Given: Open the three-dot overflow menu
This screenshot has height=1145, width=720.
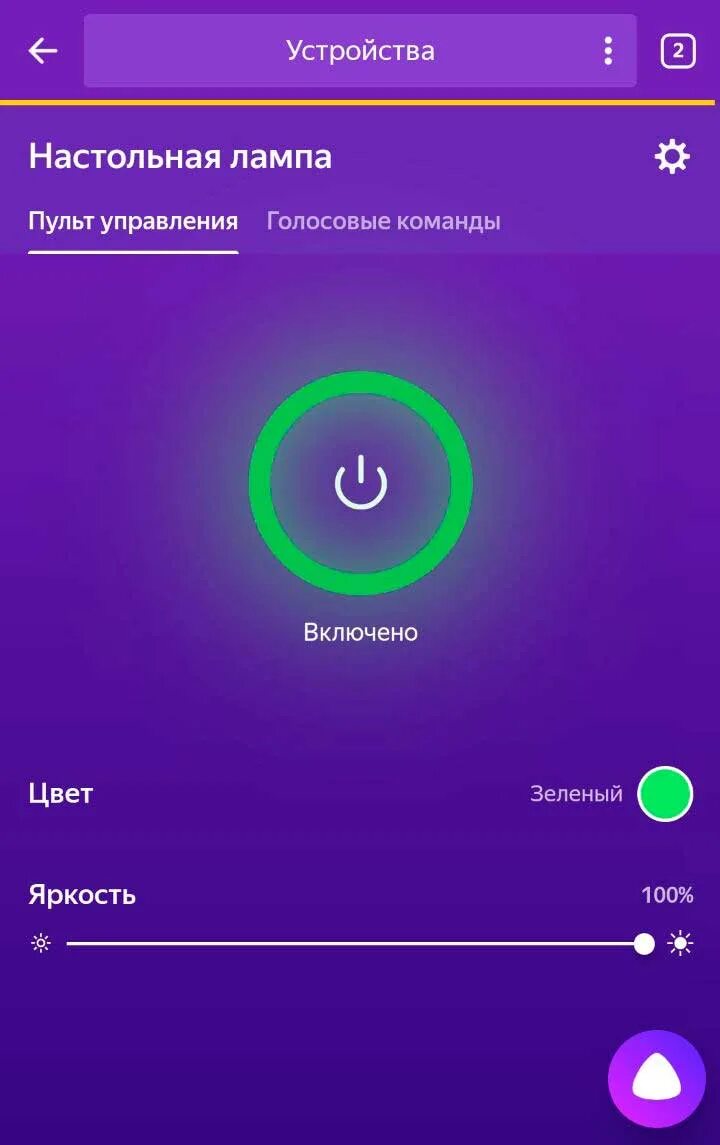Looking at the screenshot, I should click(x=607, y=51).
